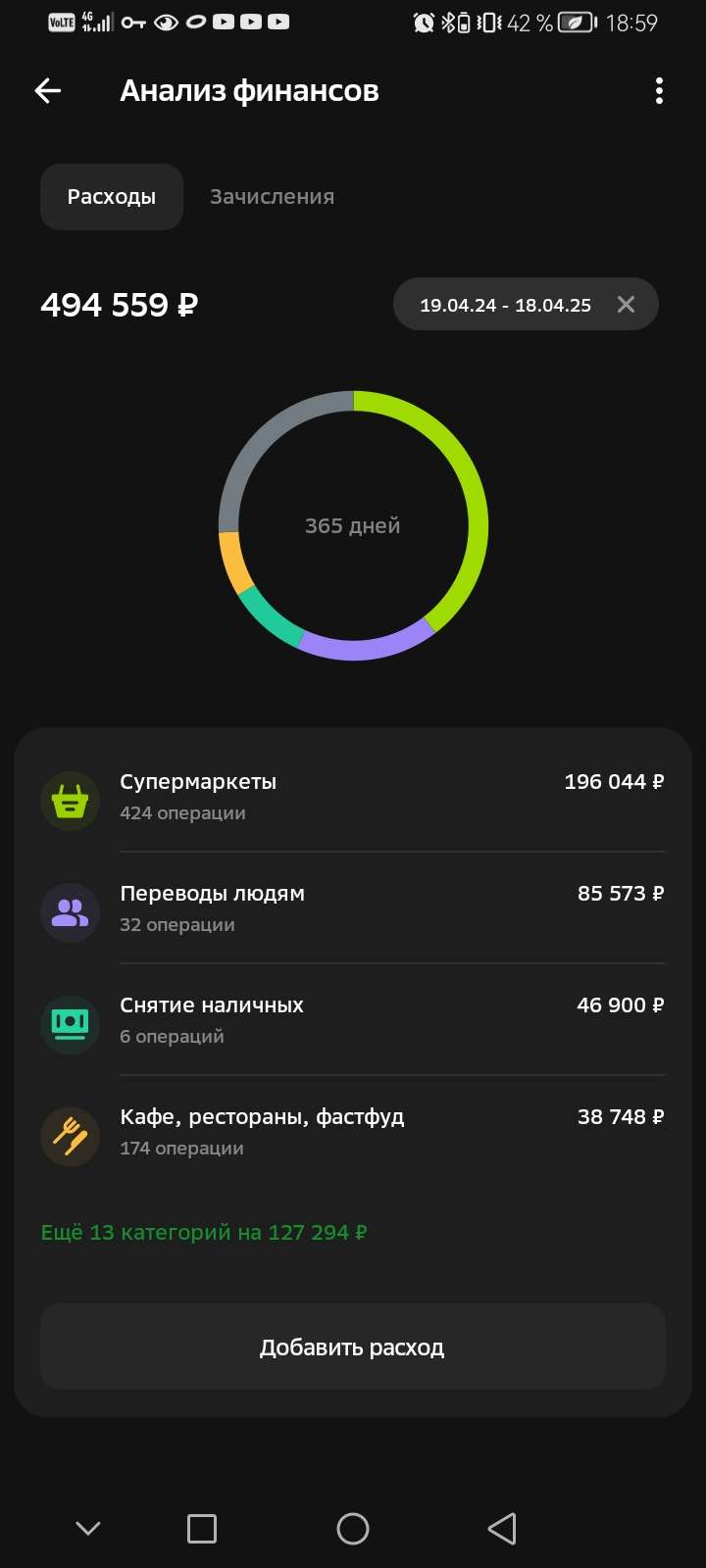Open the Снятие наличных category
The width and height of the screenshot is (706, 1568).
(353, 1020)
